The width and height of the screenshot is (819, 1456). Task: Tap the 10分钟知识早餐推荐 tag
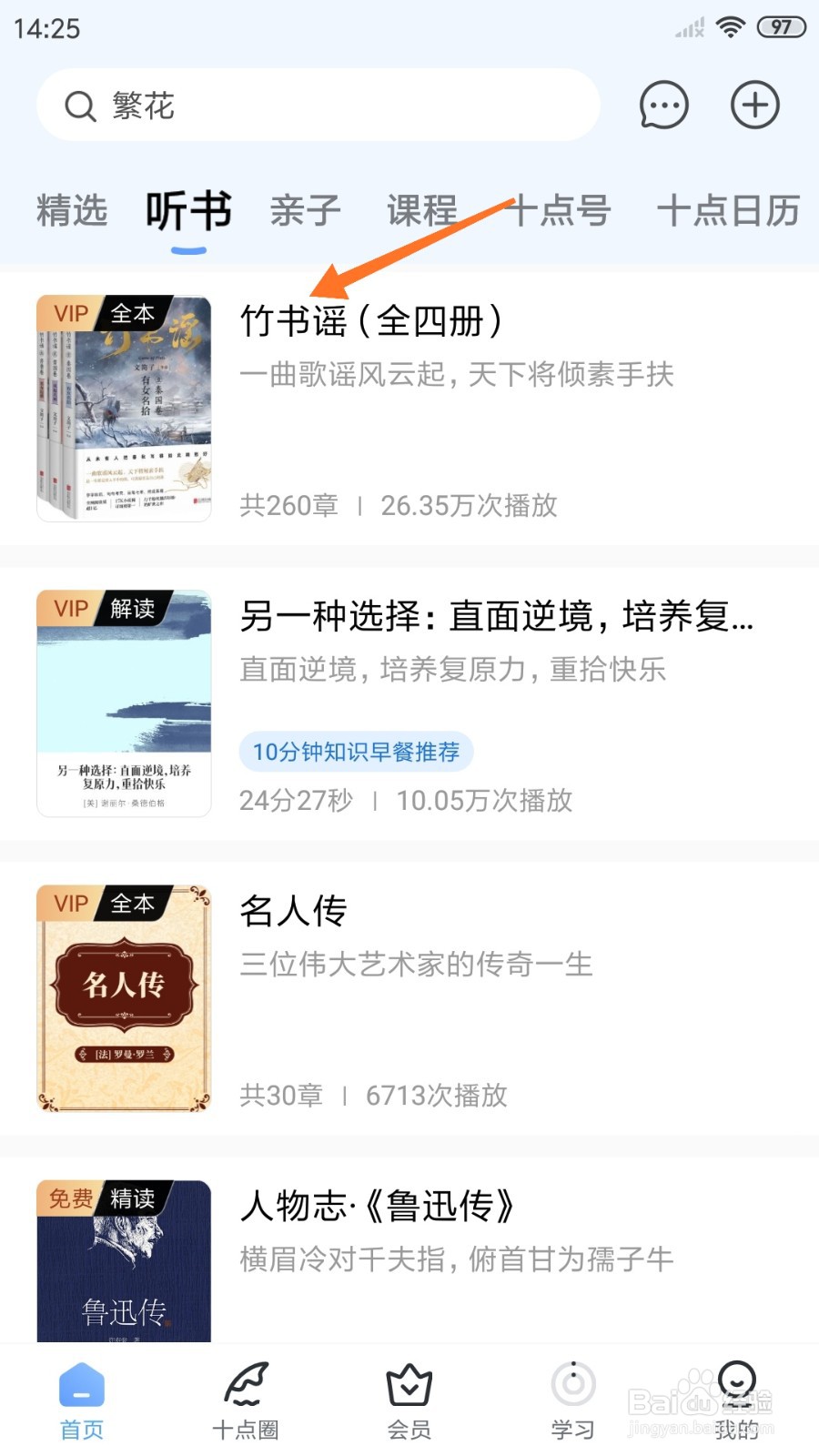(356, 752)
